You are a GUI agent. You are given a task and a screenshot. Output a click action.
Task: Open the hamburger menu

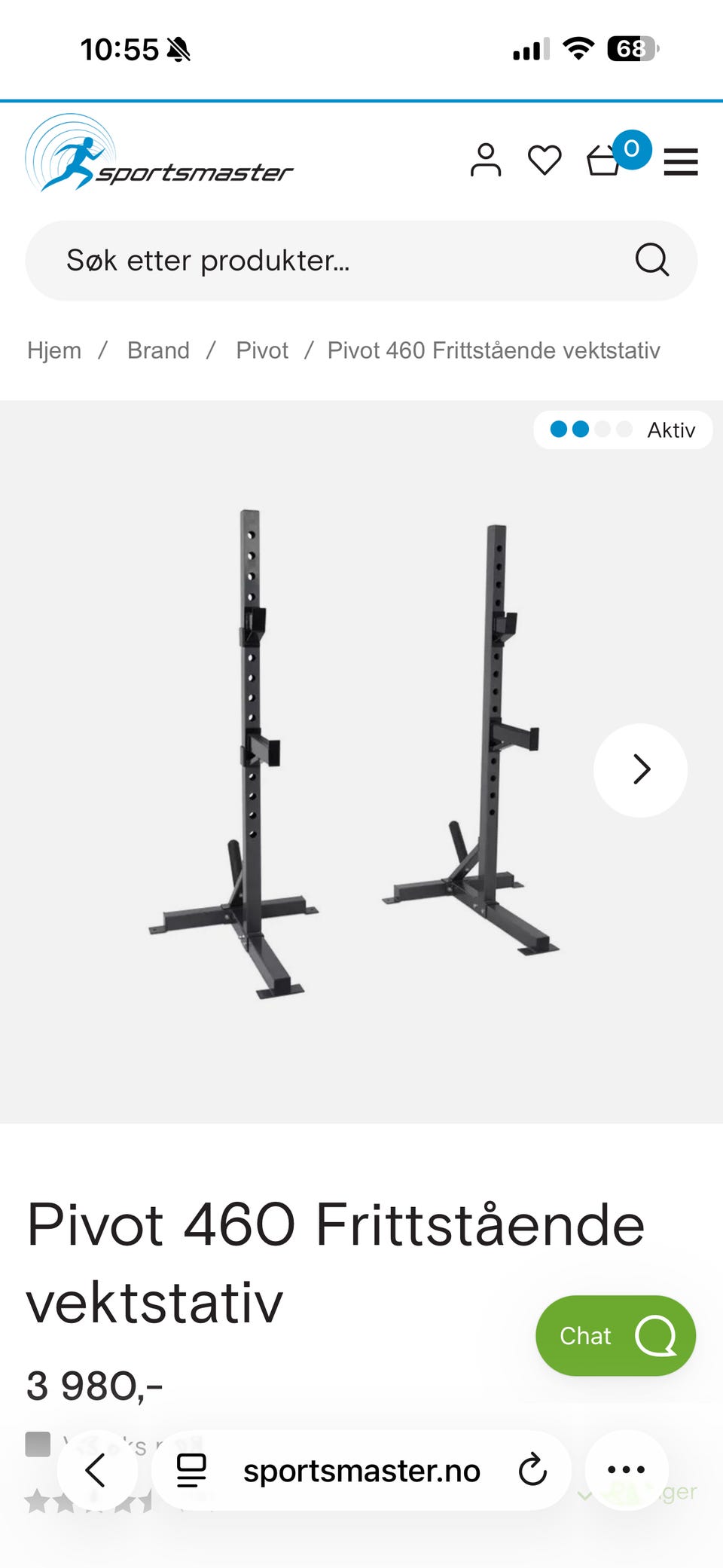(681, 161)
